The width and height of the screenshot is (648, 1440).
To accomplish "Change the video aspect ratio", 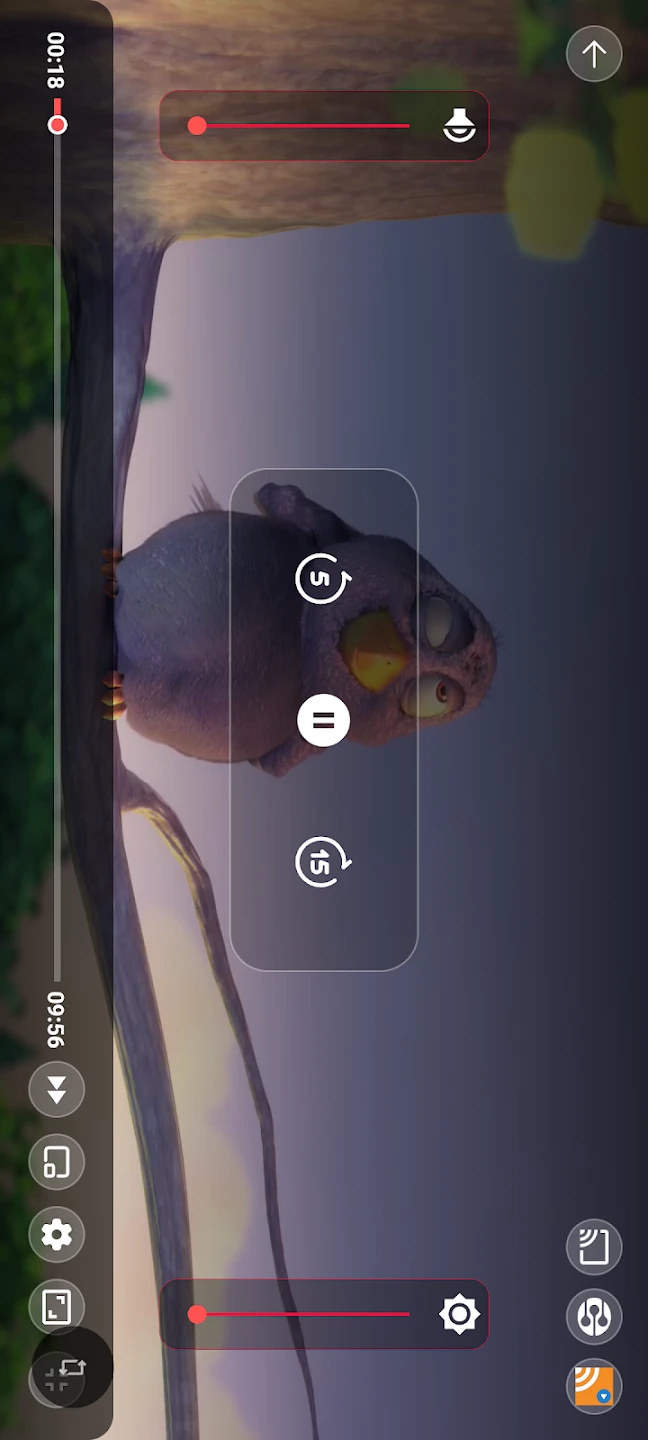I will 57,1306.
